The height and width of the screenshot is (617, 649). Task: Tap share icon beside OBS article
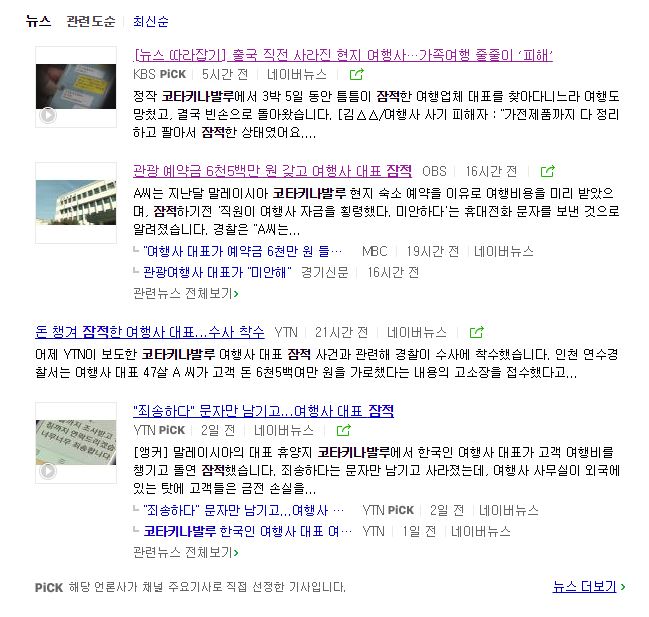548,171
